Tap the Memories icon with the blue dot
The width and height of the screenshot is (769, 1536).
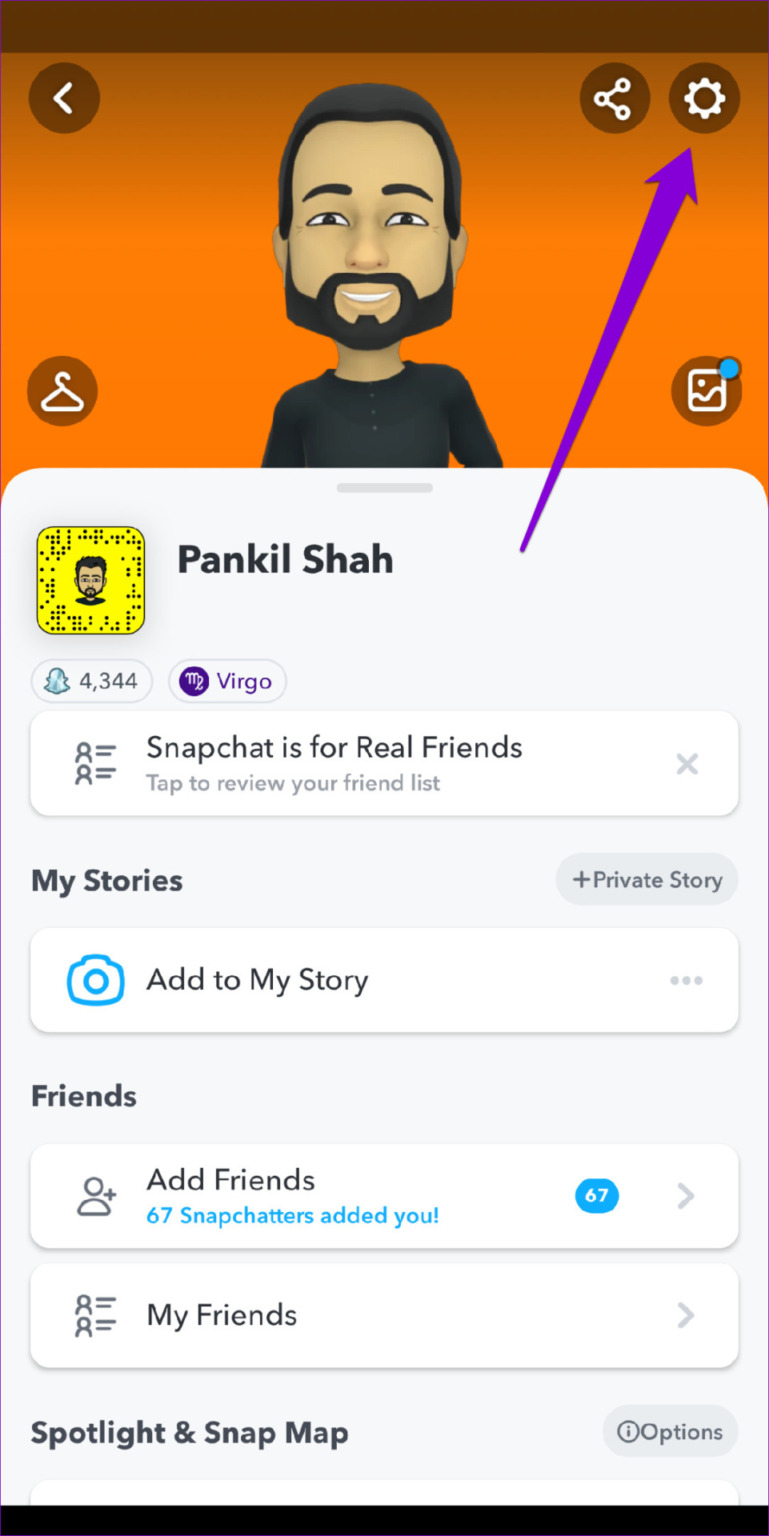[x=707, y=391]
